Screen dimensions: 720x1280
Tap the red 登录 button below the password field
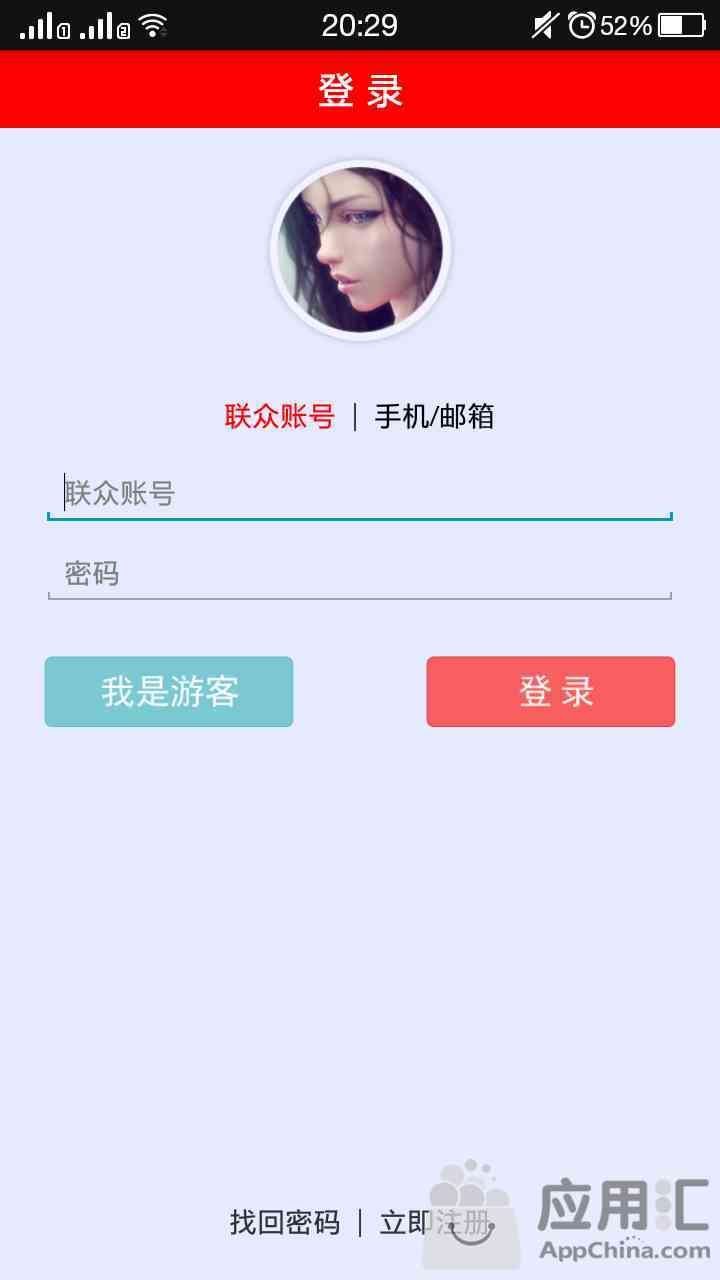(x=551, y=691)
